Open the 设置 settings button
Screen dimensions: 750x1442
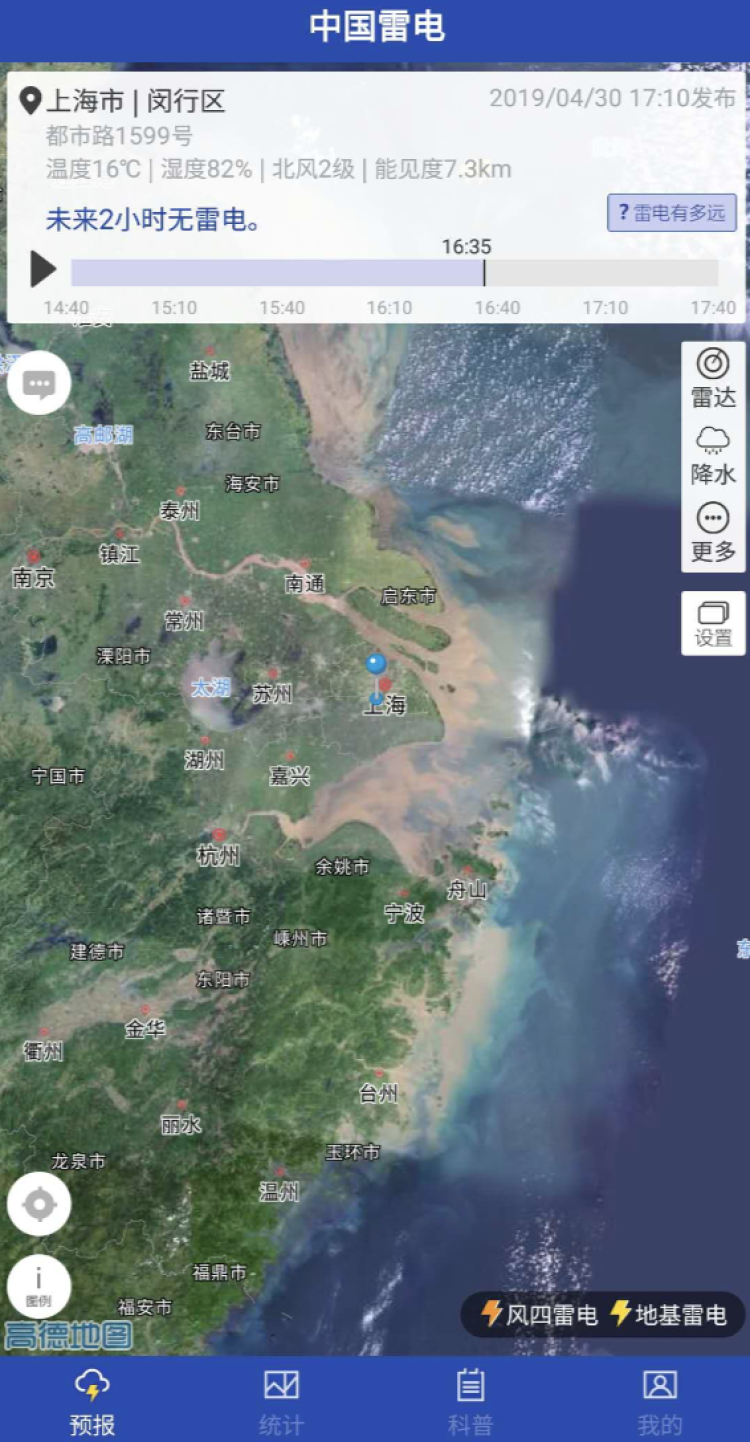[713, 624]
